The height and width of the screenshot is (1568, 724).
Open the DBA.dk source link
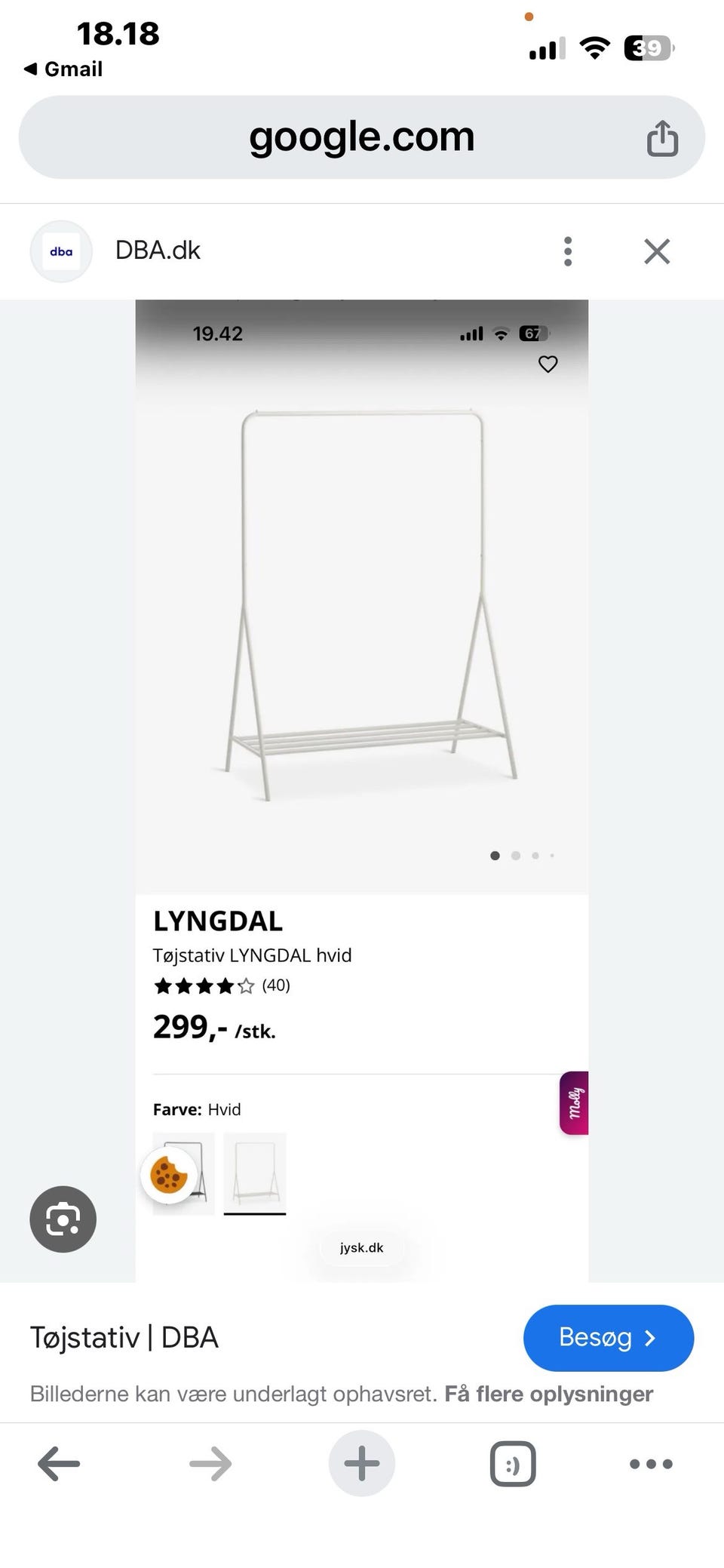coord(158,251)
